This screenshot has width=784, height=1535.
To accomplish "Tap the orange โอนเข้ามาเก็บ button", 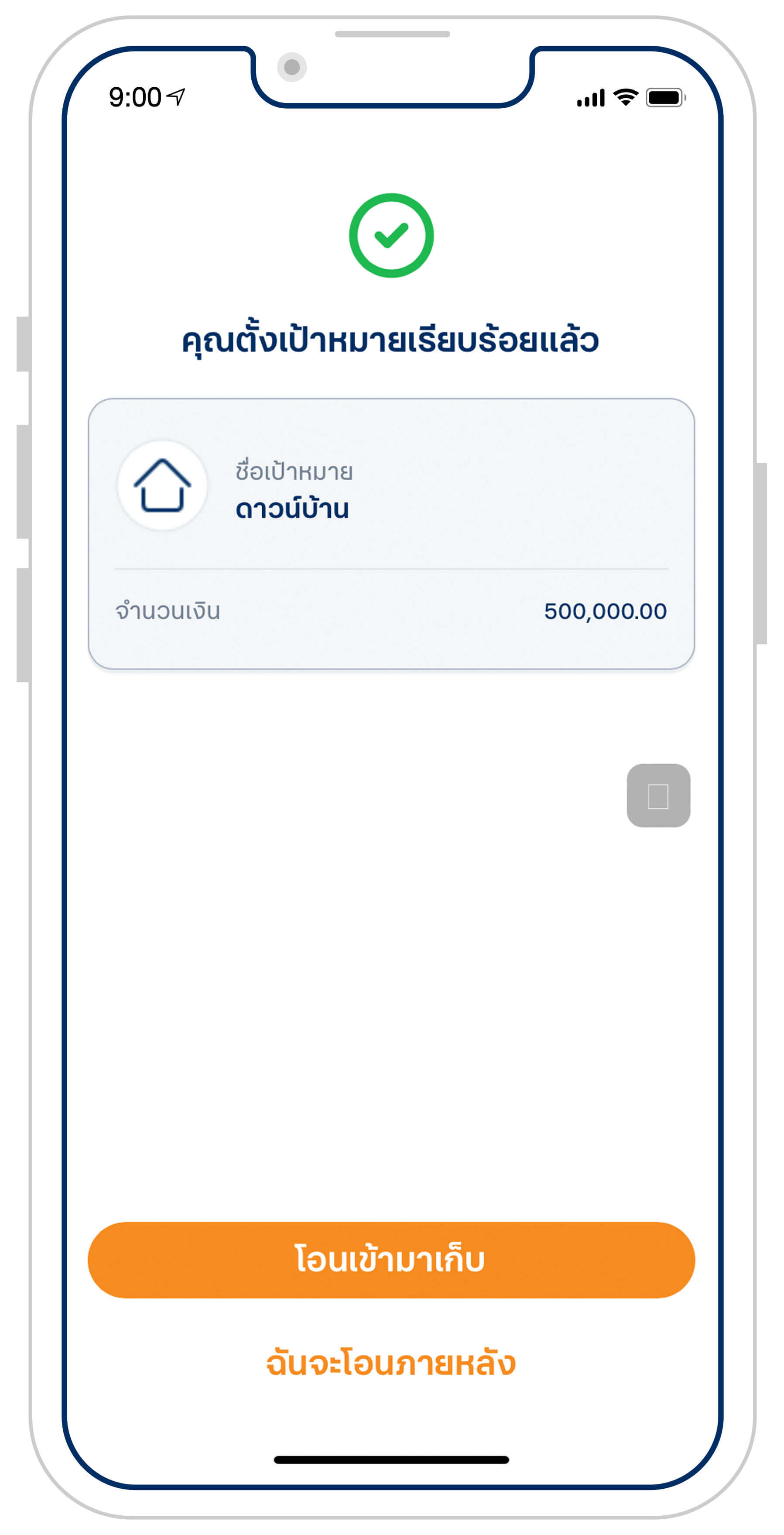I will [391, 1260].
